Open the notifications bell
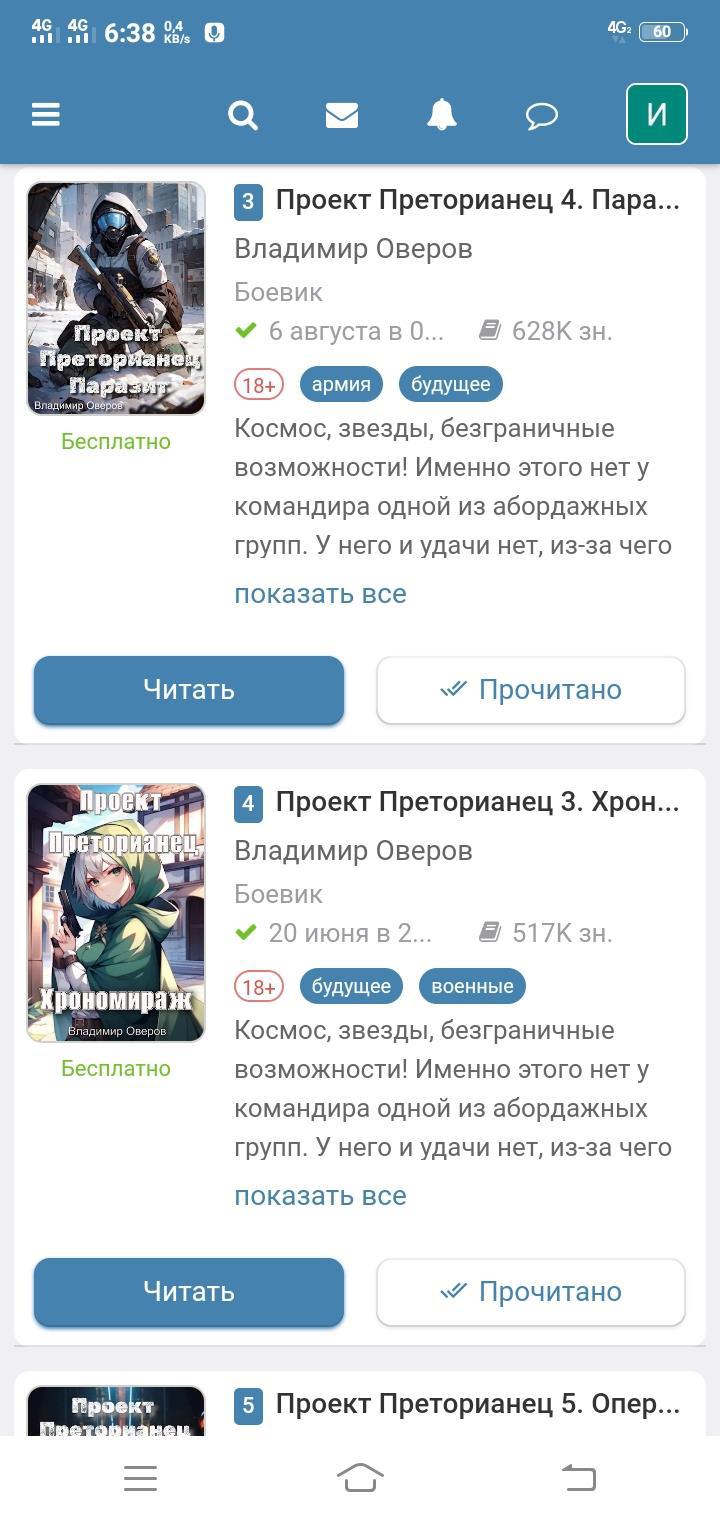The image size is (720, 1520). coord(441,115)
